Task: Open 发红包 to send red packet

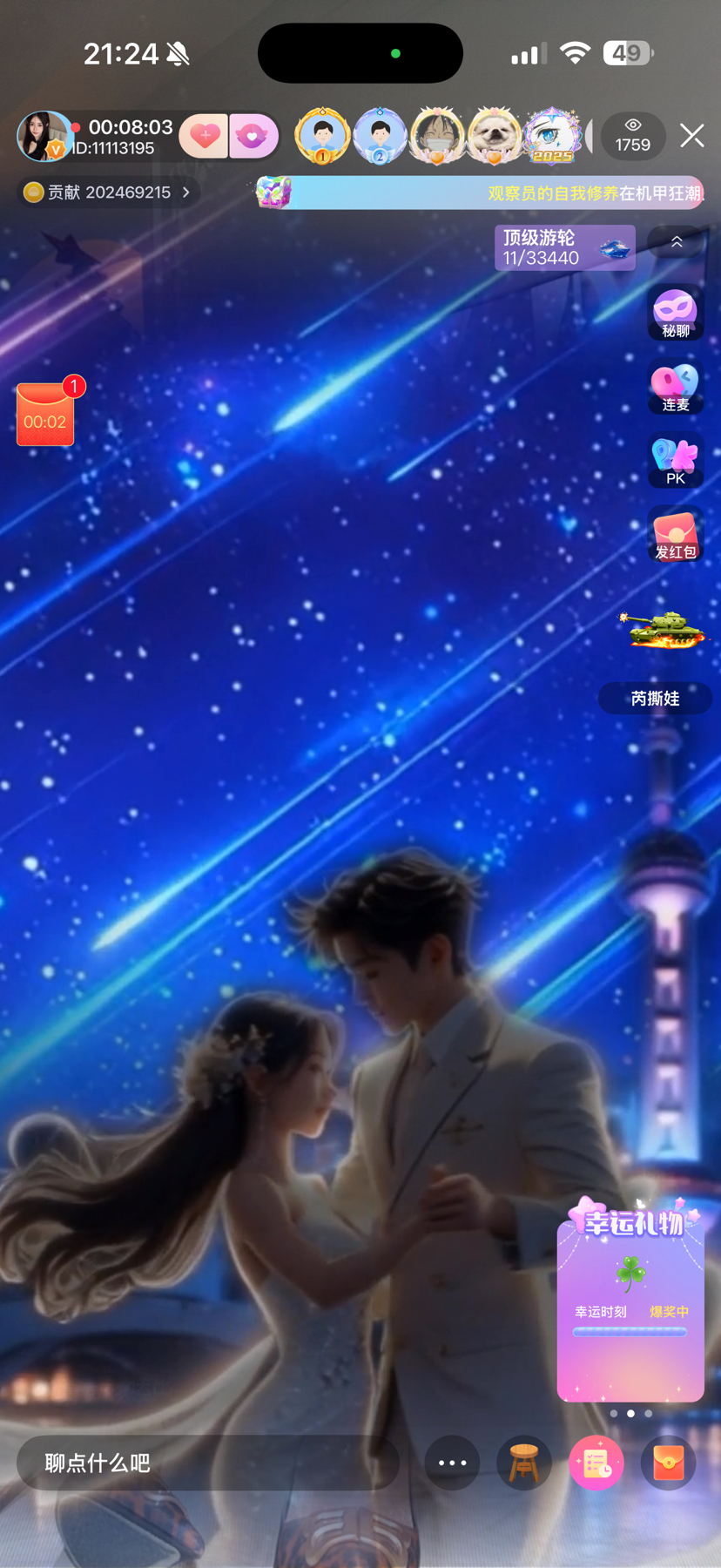Action: pos(676,536)
